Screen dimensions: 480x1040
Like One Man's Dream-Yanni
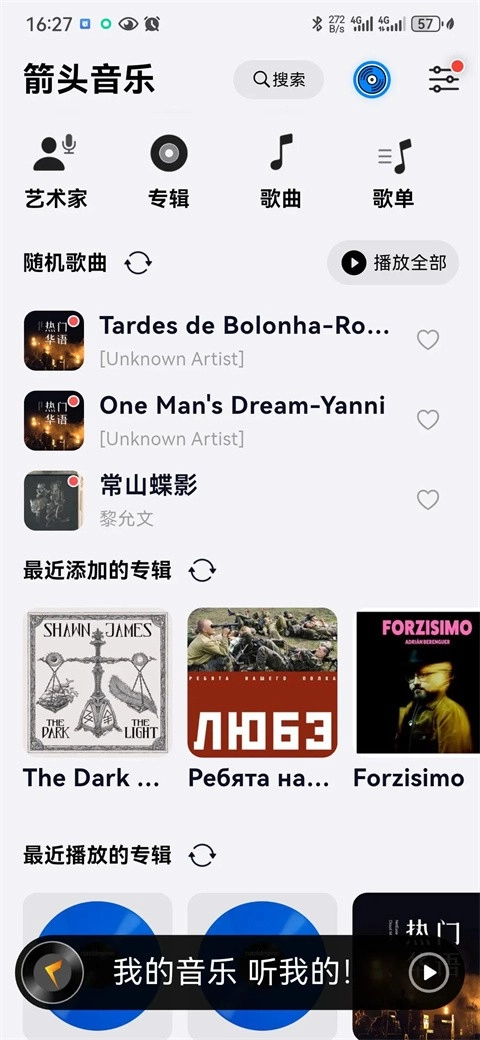click(428, 420)
